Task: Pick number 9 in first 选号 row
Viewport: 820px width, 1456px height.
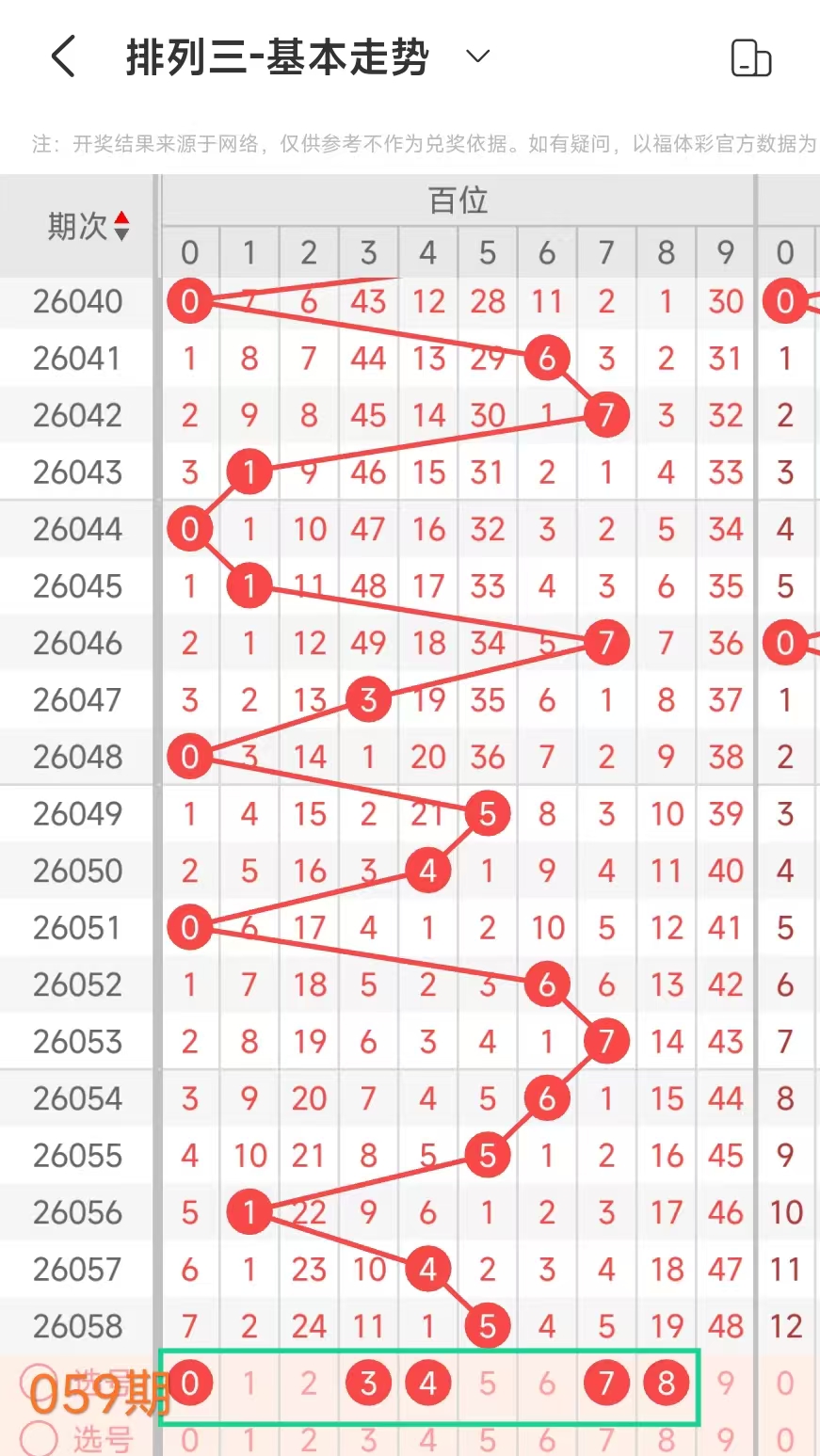Action: tap(725, 1383)
